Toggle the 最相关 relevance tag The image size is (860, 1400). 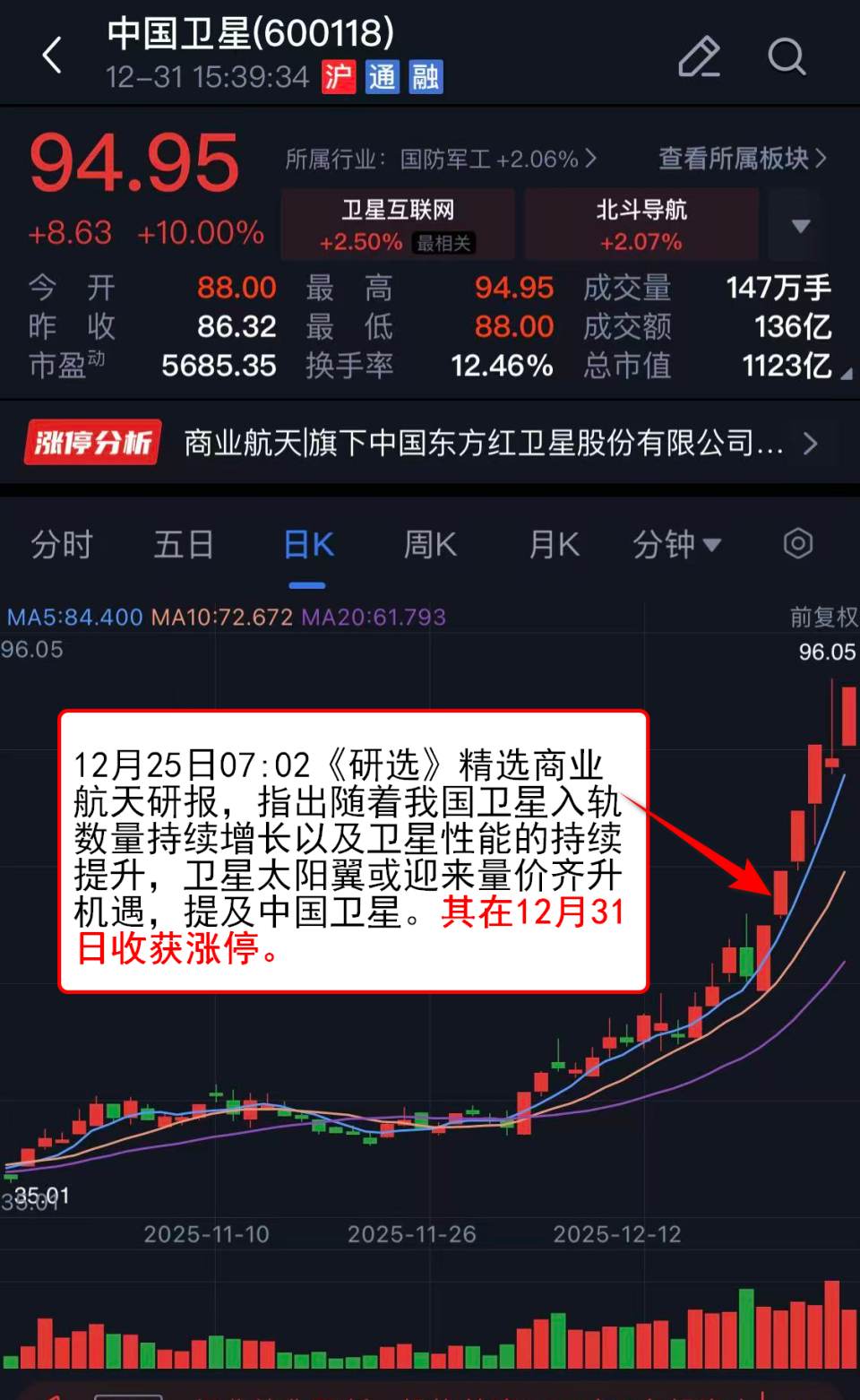point(443,242)
